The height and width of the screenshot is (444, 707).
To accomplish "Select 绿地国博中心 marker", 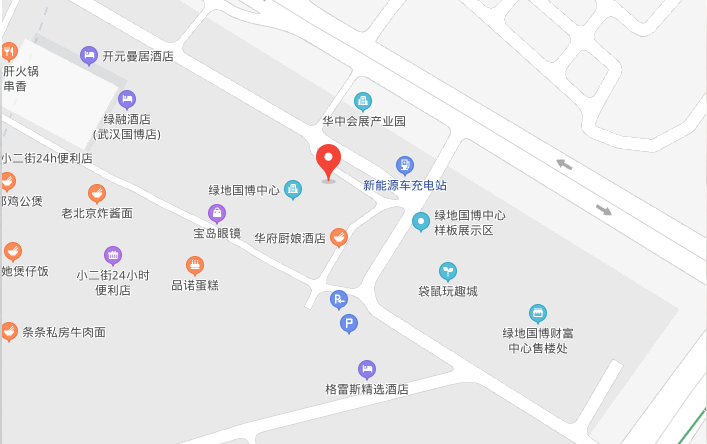I will [x=293, y=189].
